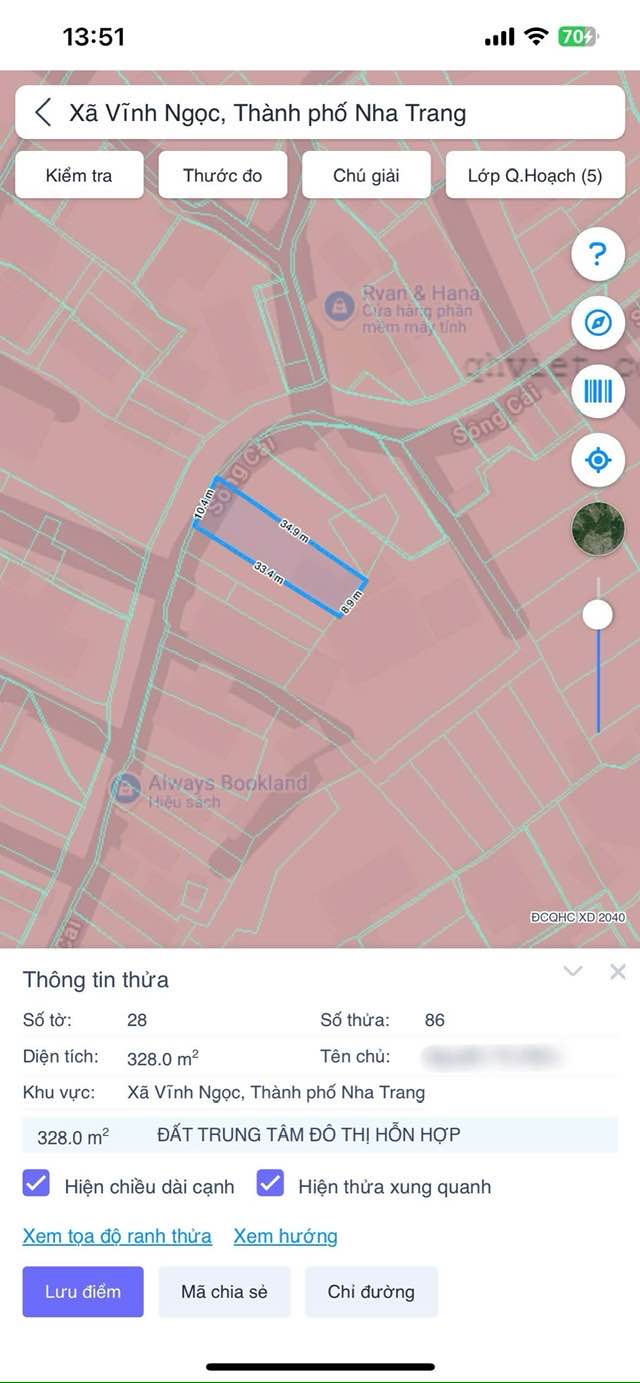Screen dimensions: 640x1383
Task: Open Lớp Q.Hoạch (5) layers
Action: point(535,175)
